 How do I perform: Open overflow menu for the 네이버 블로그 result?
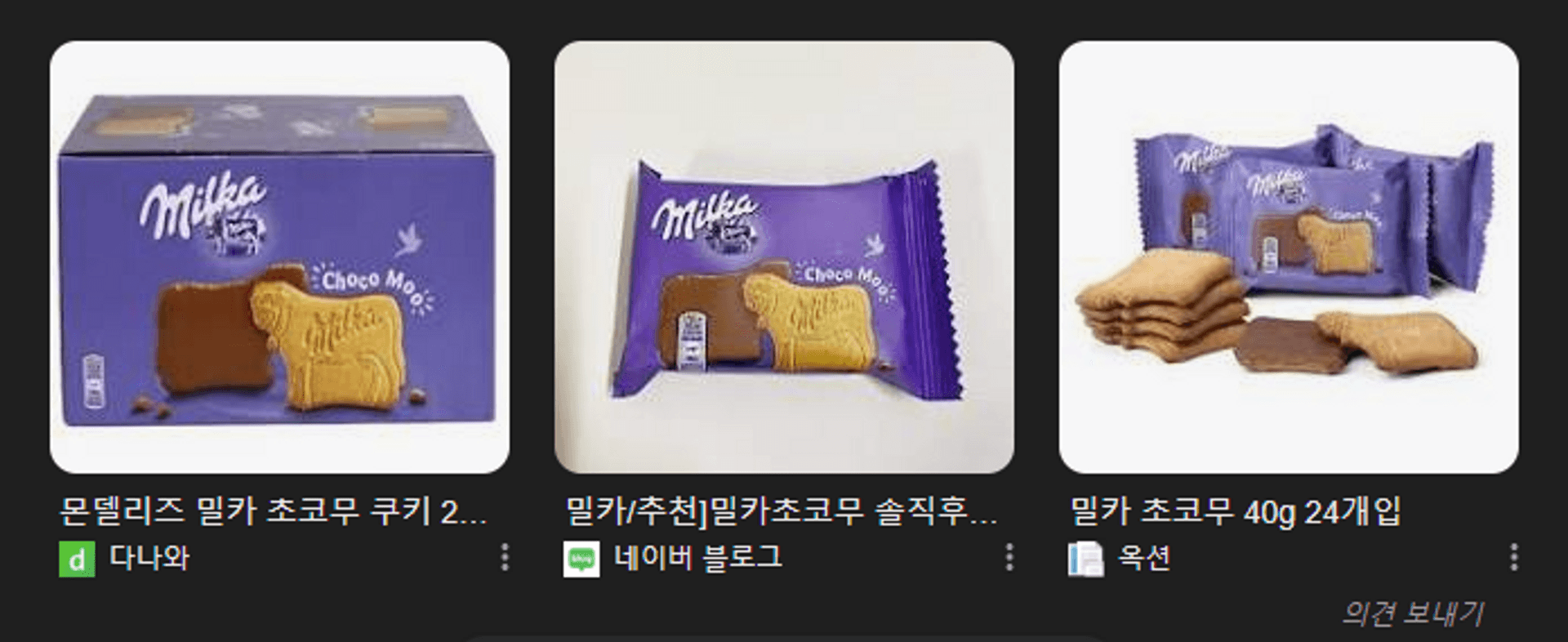(x=1009, y=557)
